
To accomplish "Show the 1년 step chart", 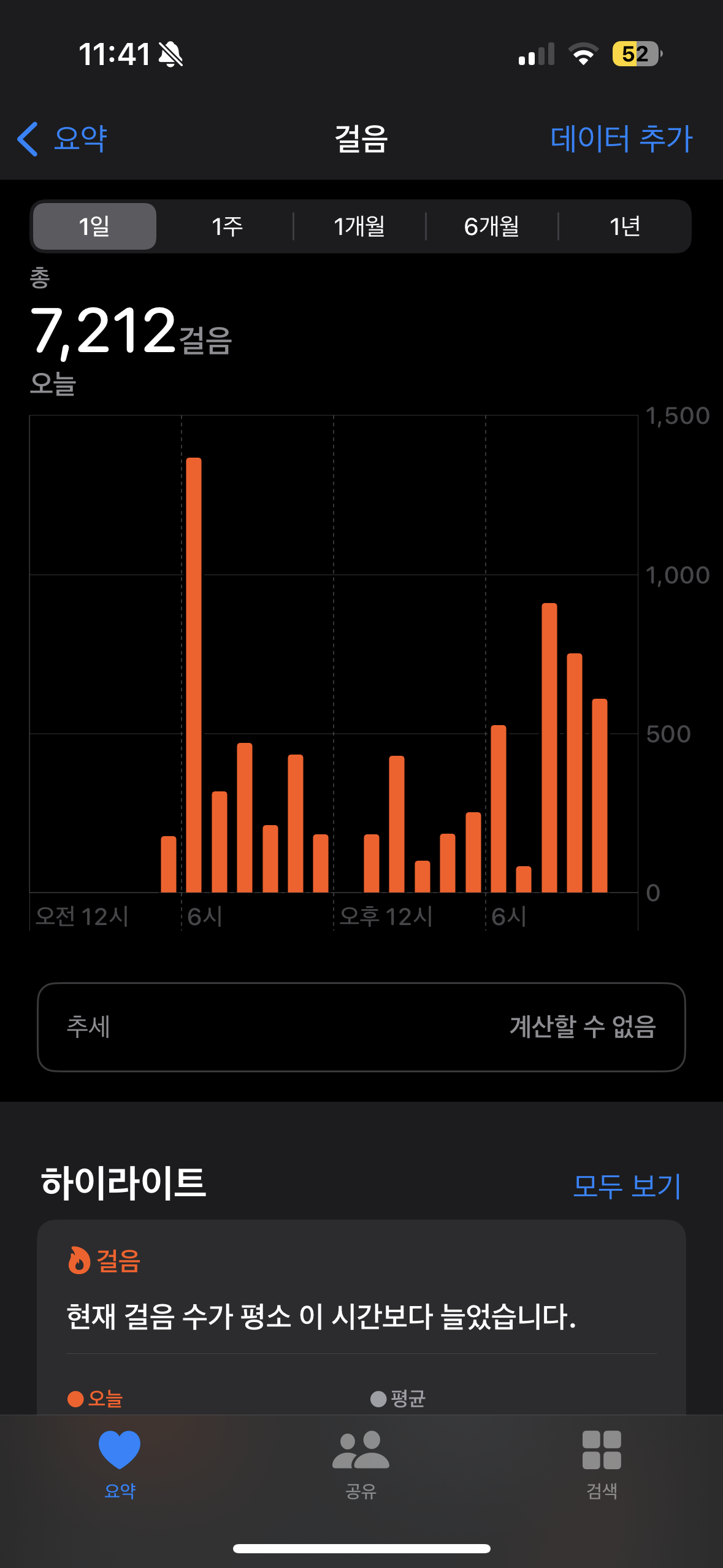I will [624, 226].
